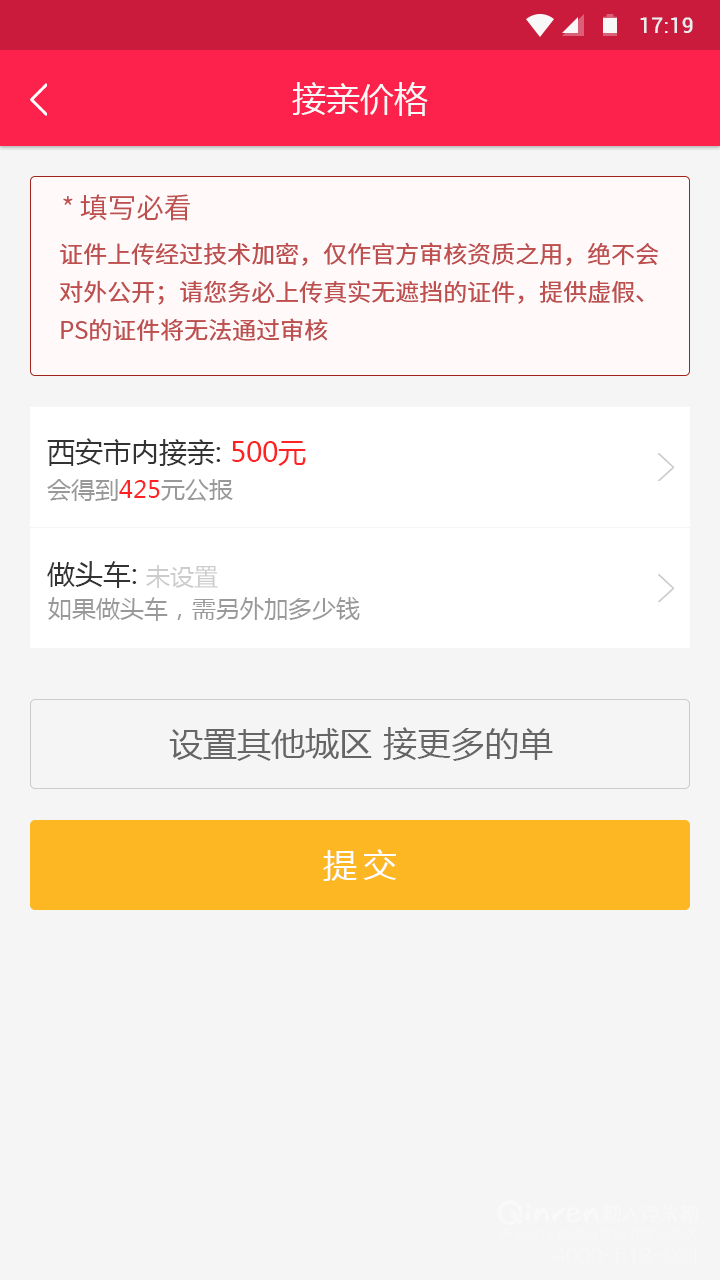Open the 西安市内接亲 price row
The width and height of the screenshot is (720, 1280).
[360, 467]
